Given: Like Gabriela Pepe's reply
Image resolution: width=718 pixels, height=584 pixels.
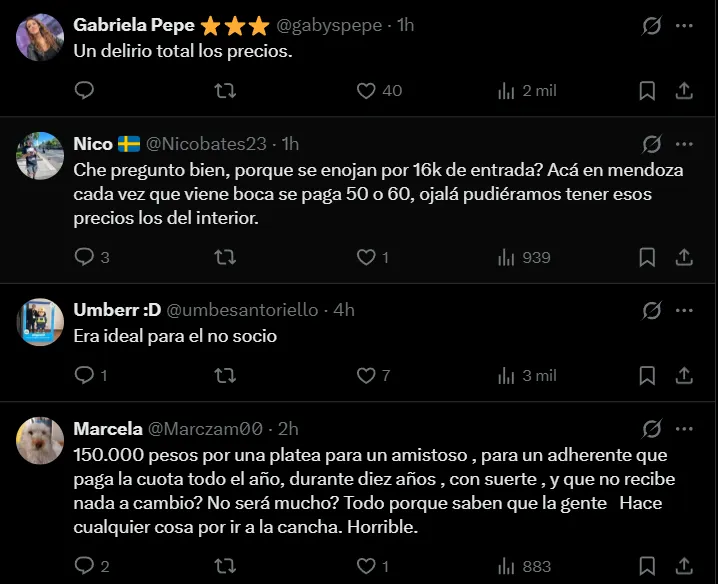Looking at the screenshot, I should coord(367,90).
